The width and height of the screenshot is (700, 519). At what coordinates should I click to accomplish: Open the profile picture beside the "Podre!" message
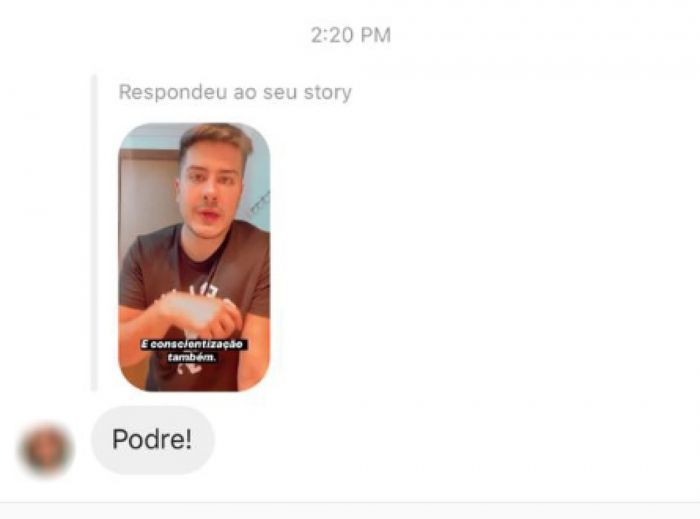tap(46, 449)
